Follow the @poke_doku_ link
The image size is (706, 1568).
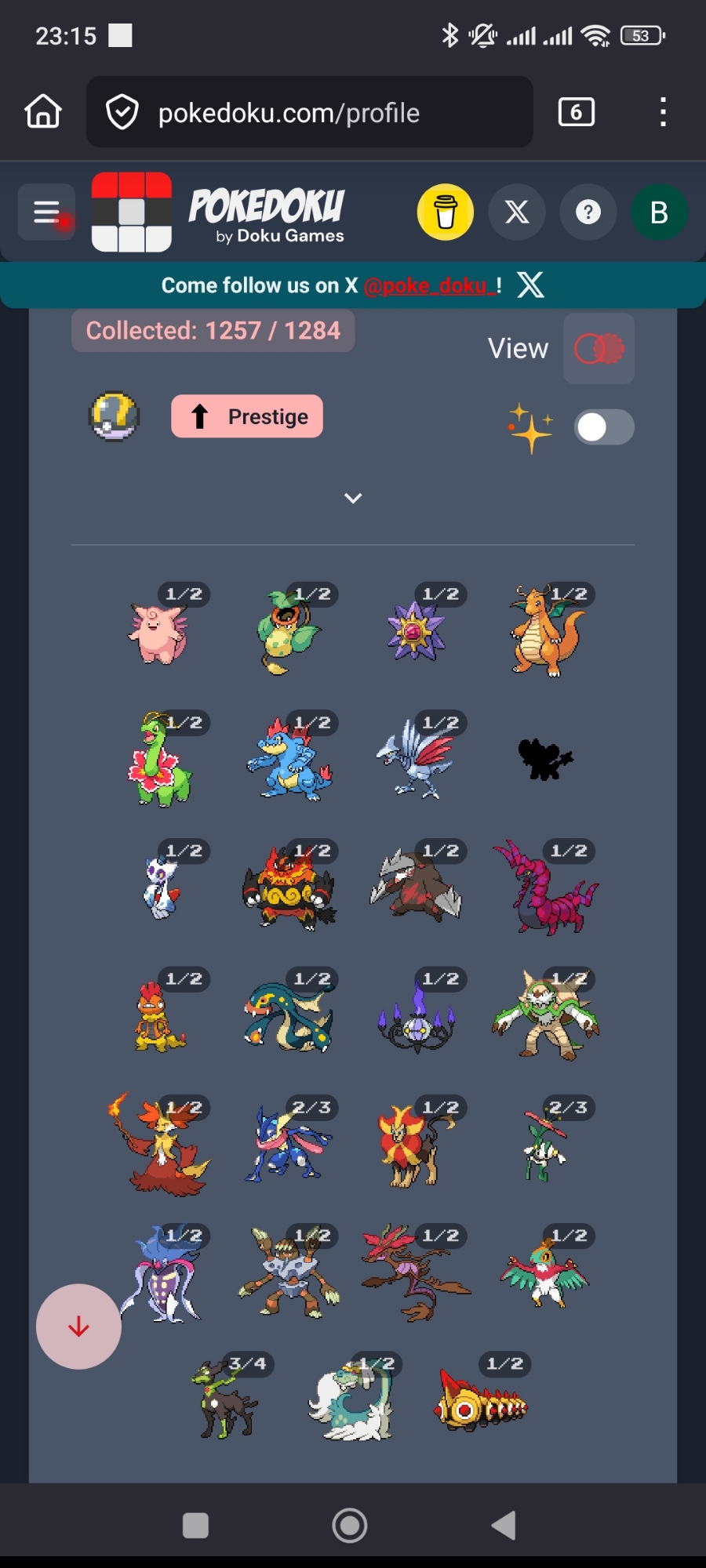pos(430,286)
